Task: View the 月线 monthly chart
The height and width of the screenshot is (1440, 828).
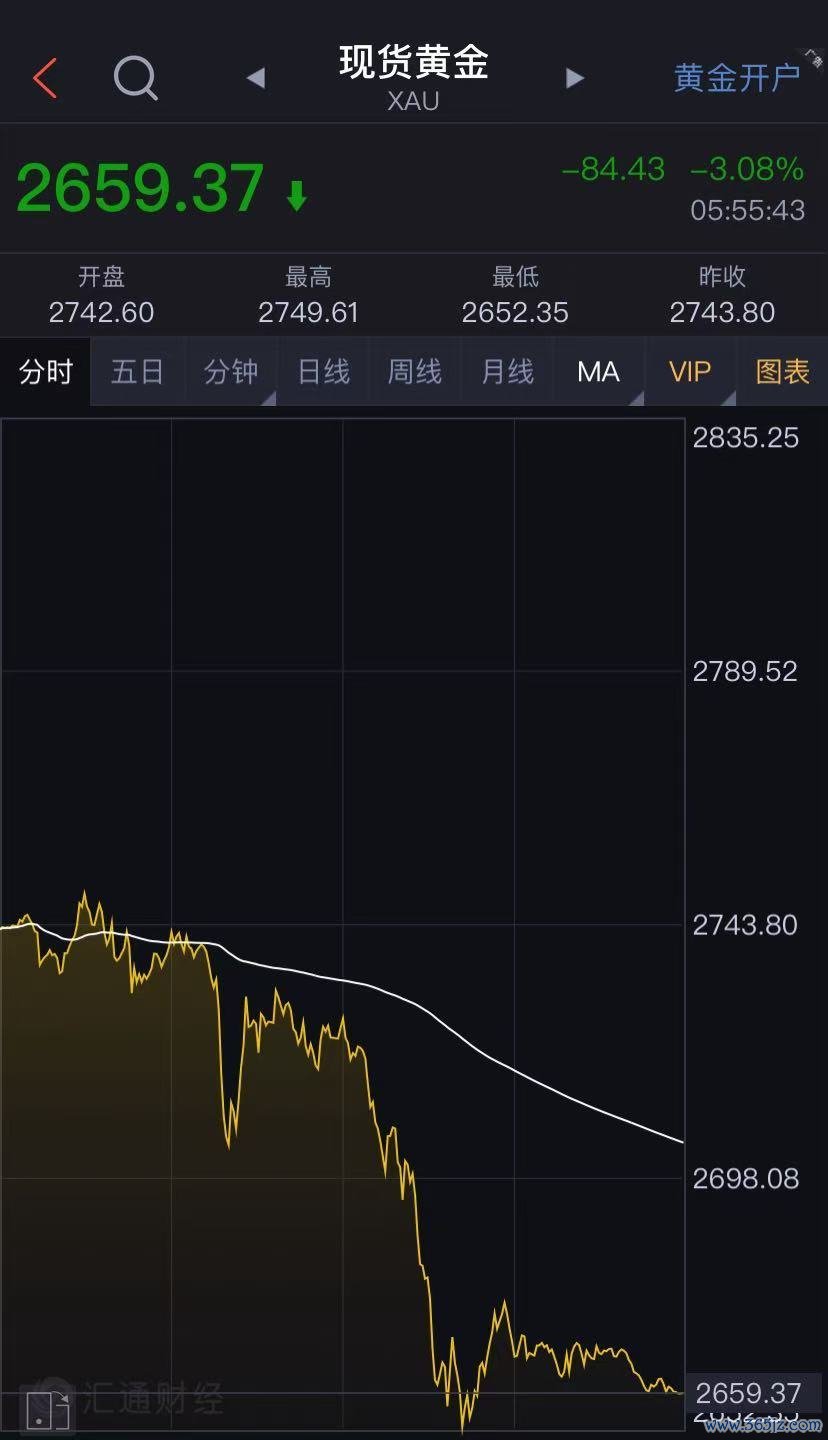Action: pos(507,372)
